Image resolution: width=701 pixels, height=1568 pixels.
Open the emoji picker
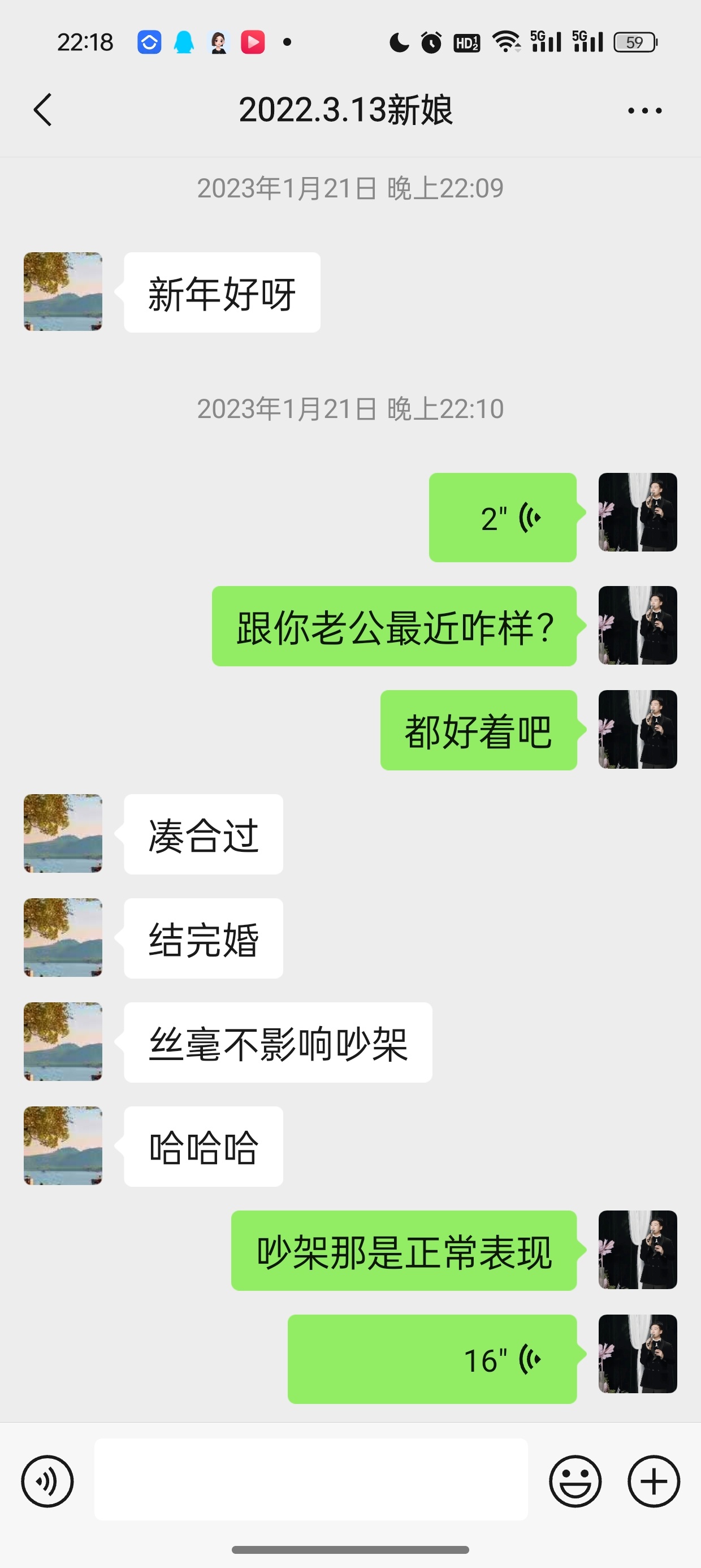coord(575,1481)
